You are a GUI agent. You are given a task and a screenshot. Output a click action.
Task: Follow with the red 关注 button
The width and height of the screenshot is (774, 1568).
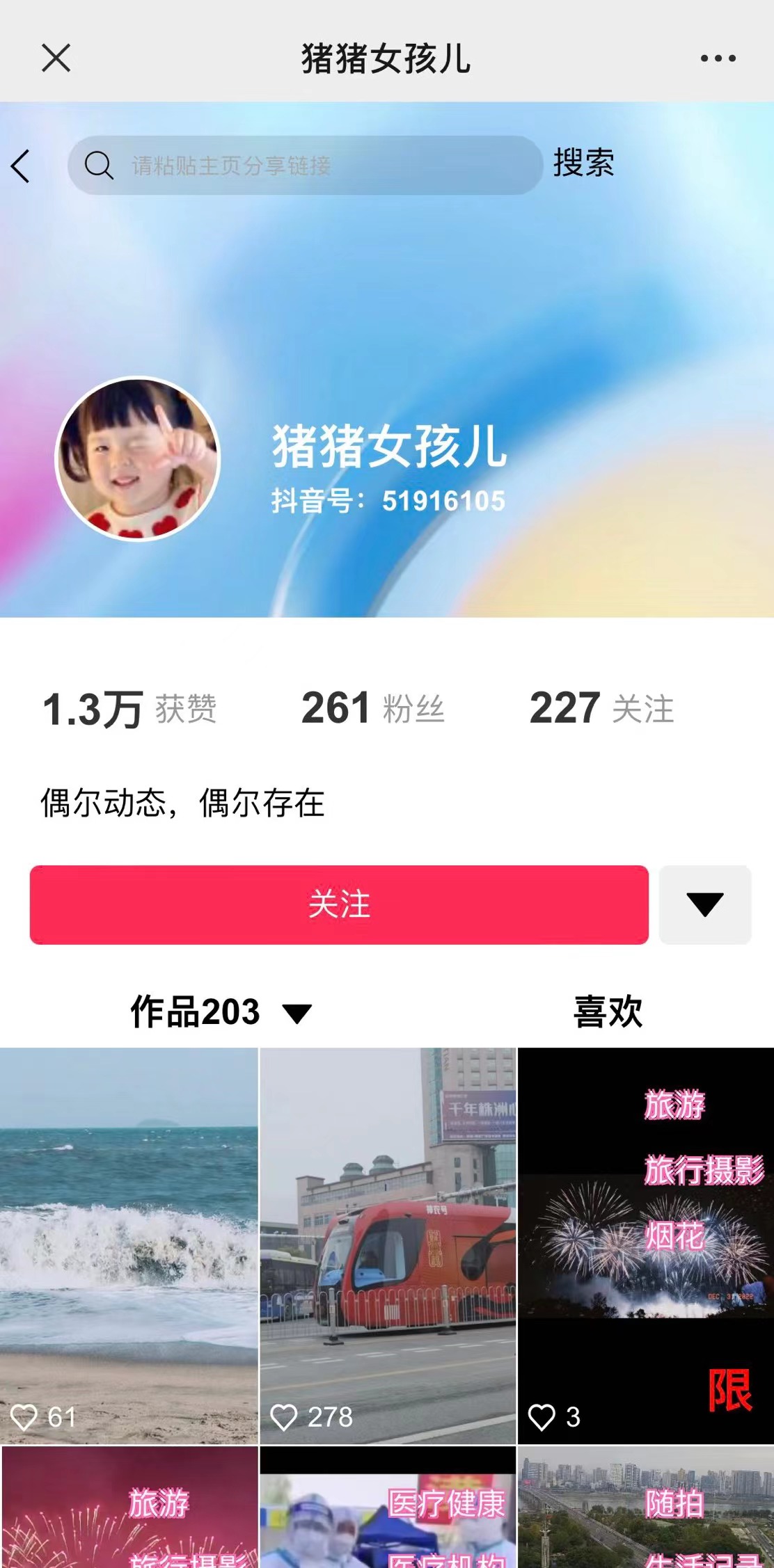tap(339, 904)
